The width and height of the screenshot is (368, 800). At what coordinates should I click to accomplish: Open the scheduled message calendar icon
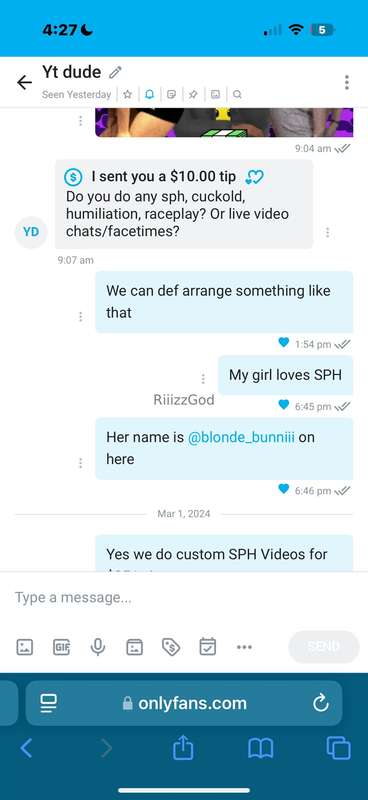[208, 647]
